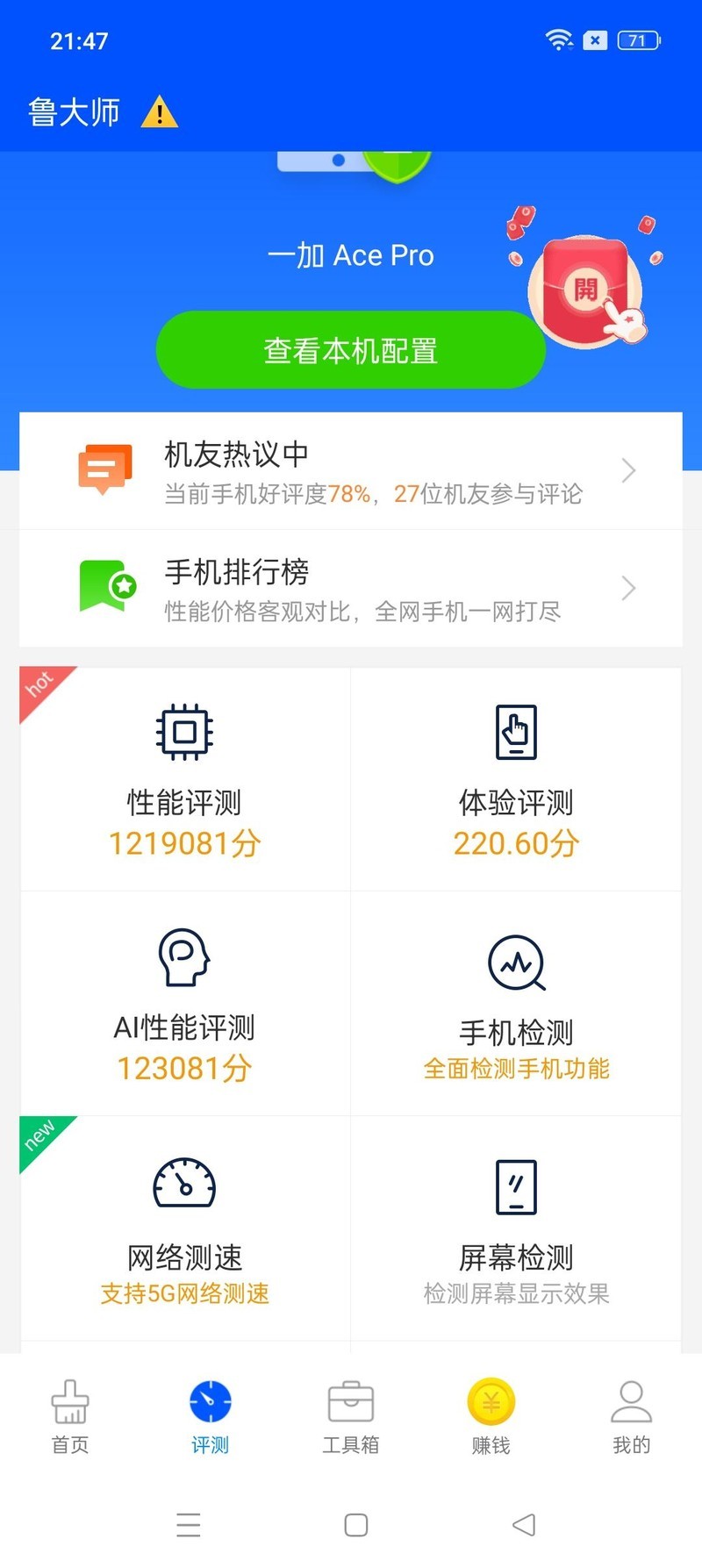
Task: Tap 查看本机配置 to view device specs
Action: click(x=350, y=348)
